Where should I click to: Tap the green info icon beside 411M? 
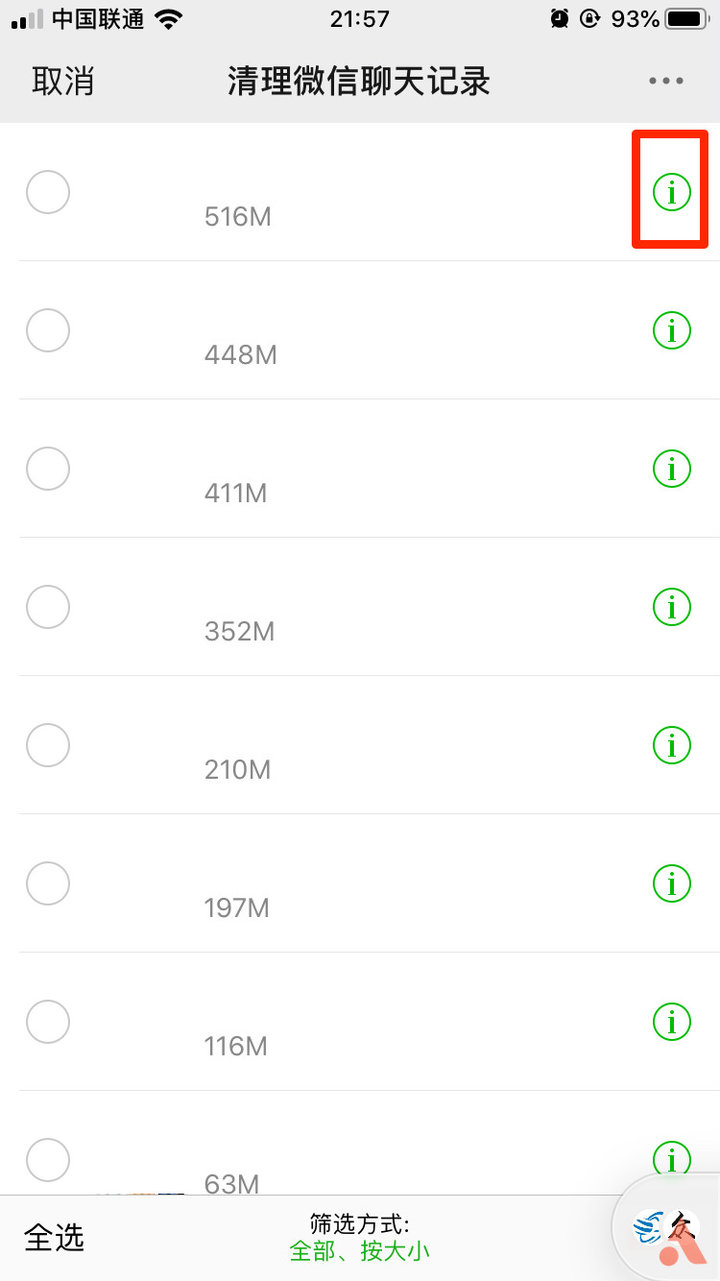pos(670,468)
